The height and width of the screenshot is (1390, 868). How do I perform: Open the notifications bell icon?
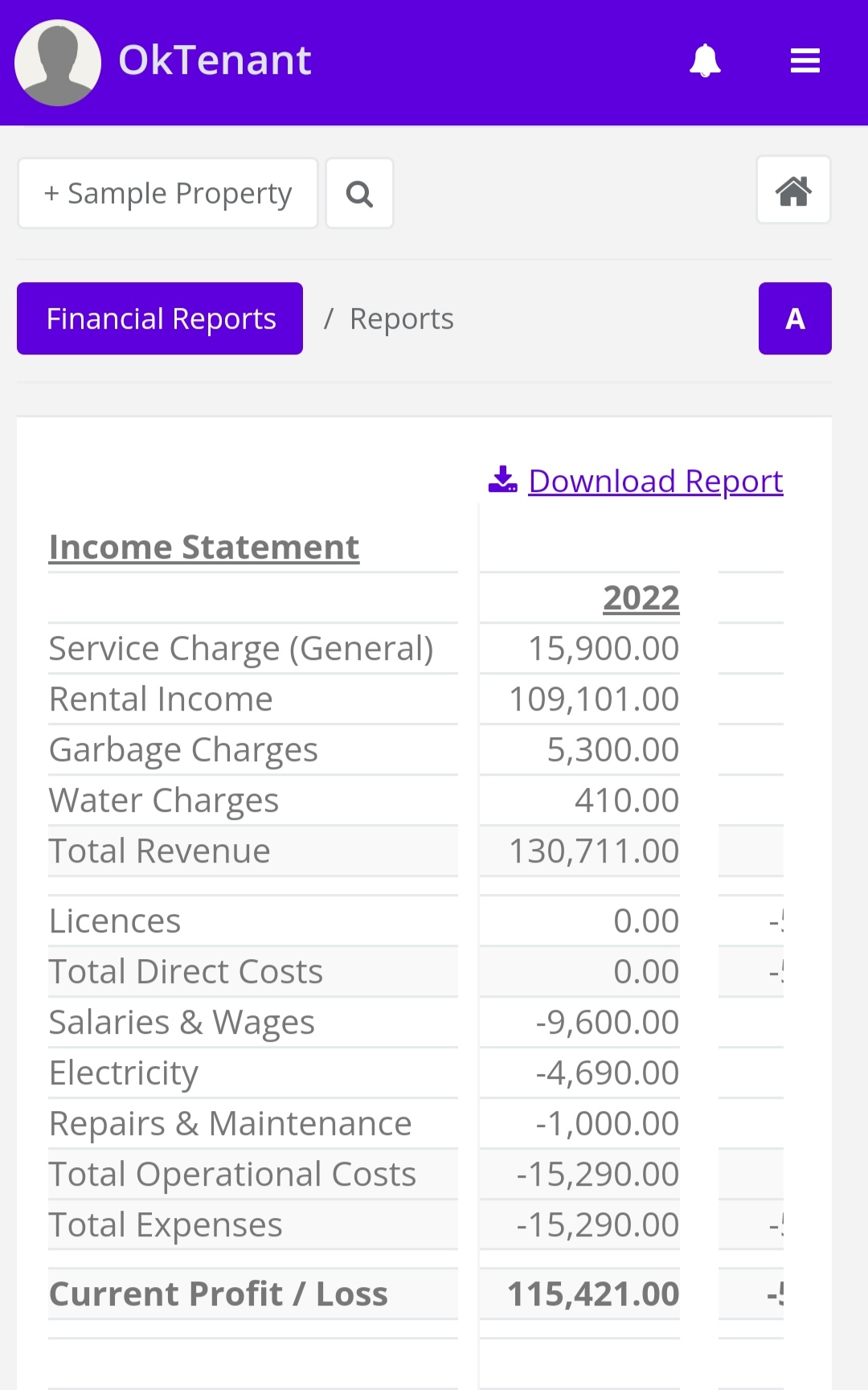(x=706, y=60)
